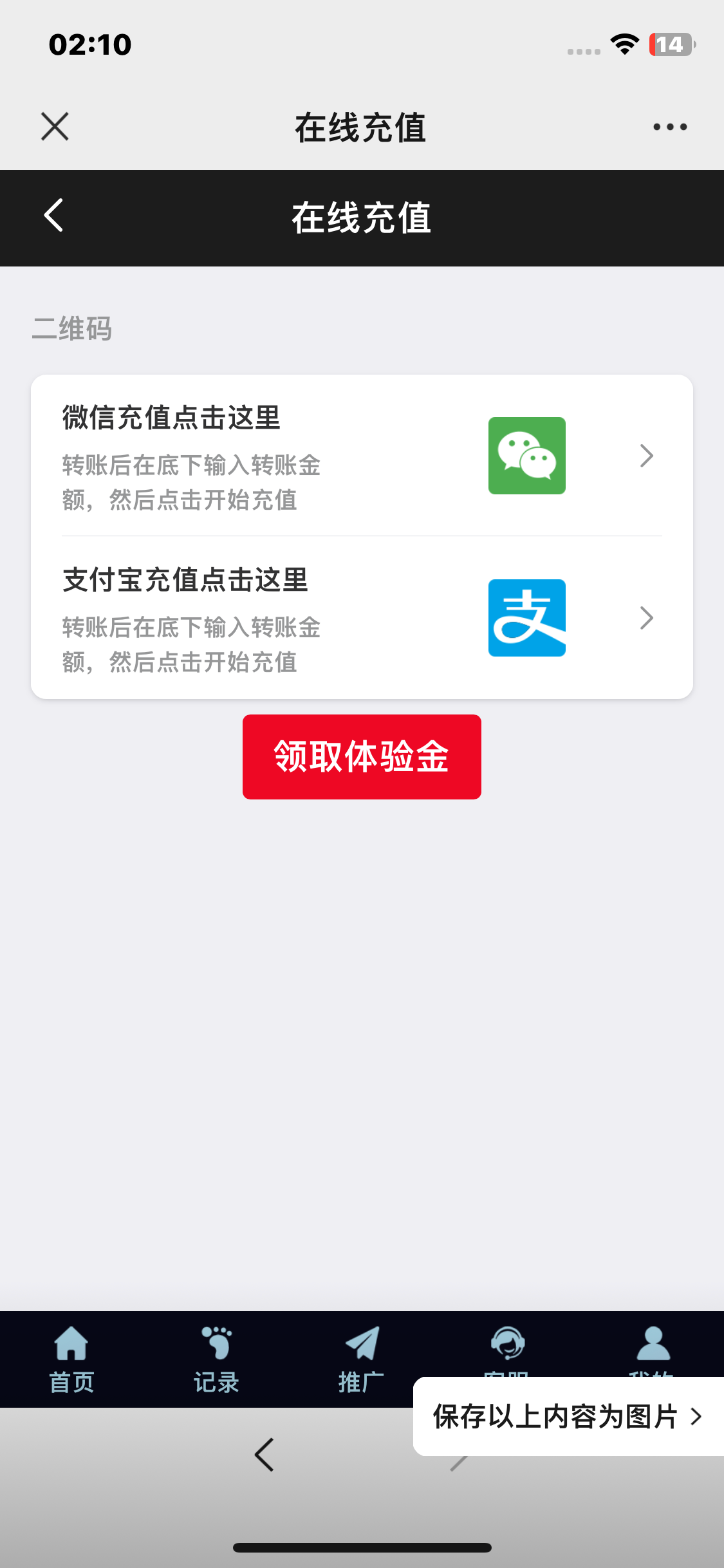Tap the battery indicator showing 14
Viewport: 724px width, 1568px height.
point(671,45)
